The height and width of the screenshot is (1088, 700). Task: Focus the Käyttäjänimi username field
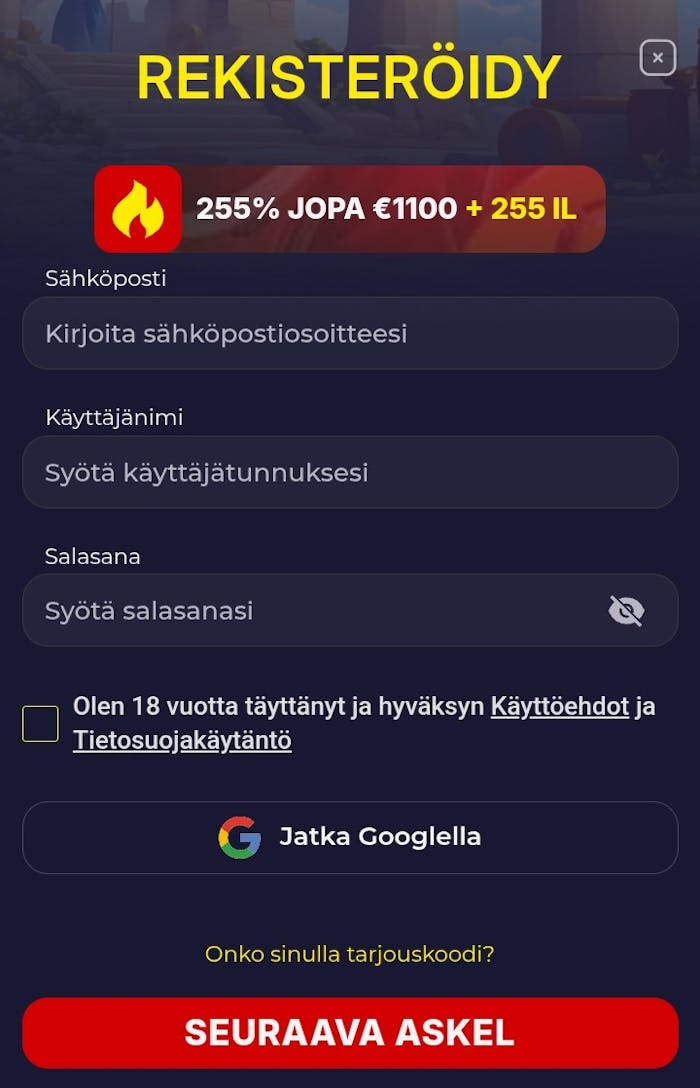(x=350, y=472)
